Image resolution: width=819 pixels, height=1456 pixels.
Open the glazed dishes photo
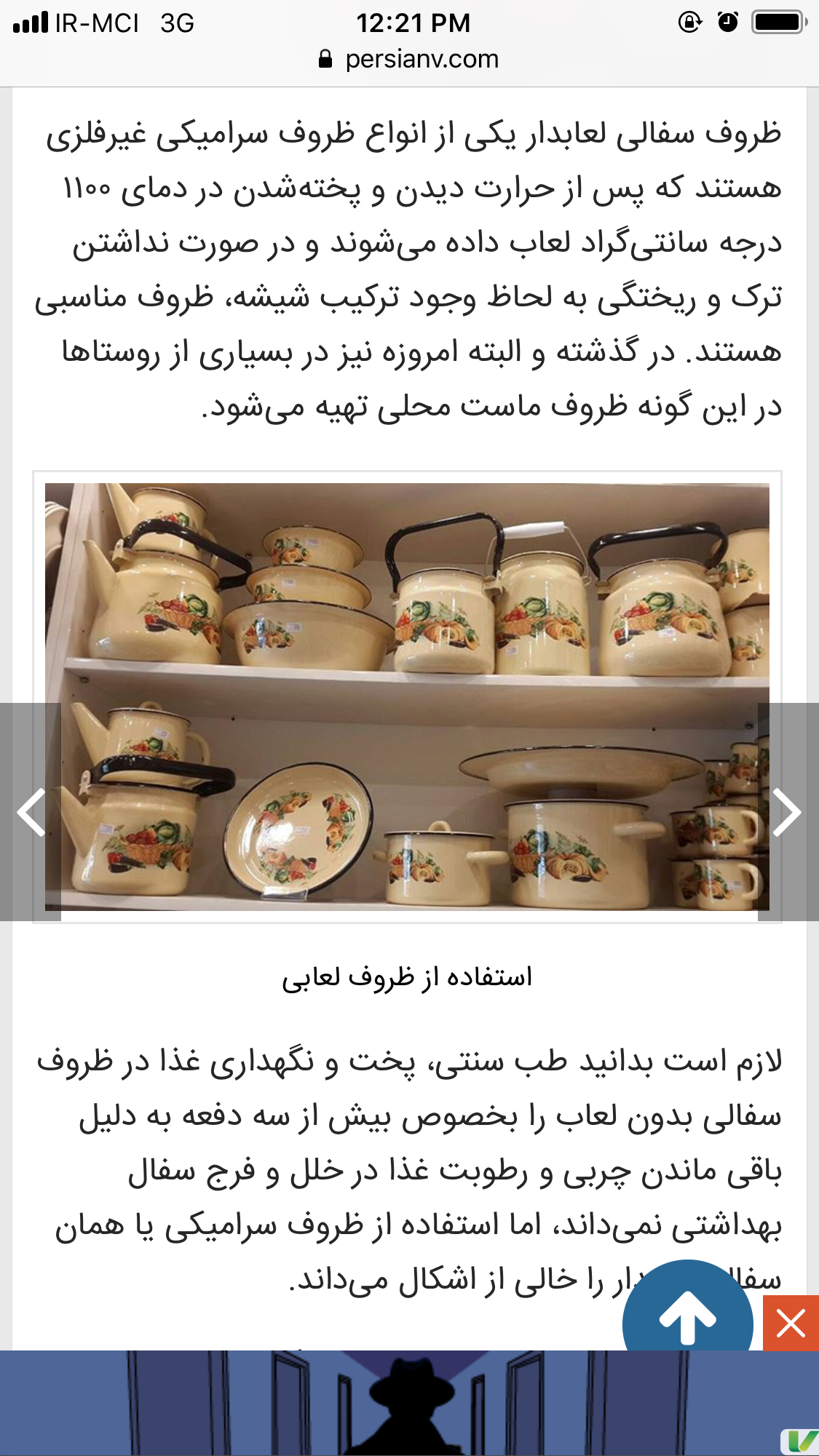point(407,696)
